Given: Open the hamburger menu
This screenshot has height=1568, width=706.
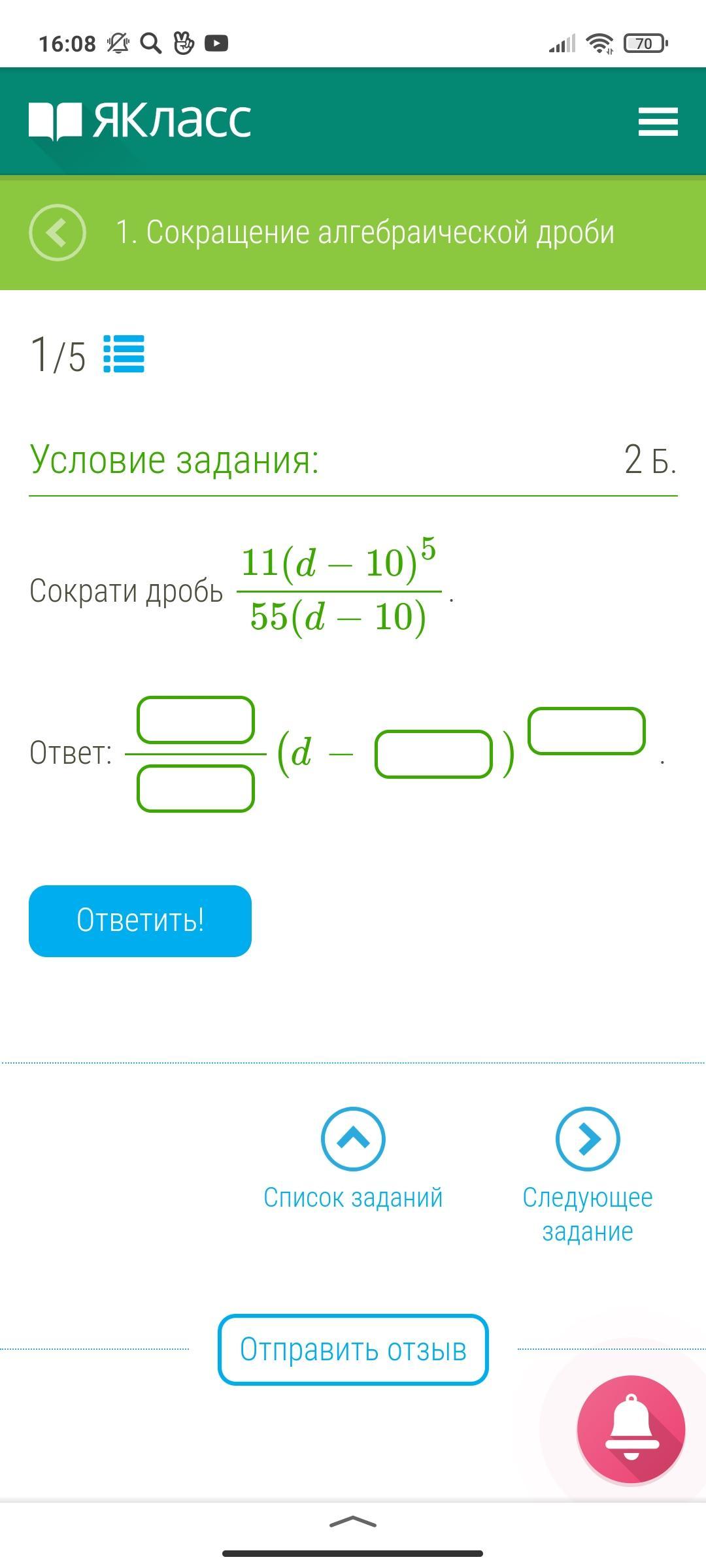Looking at the screenshot, I should point(658,122).
